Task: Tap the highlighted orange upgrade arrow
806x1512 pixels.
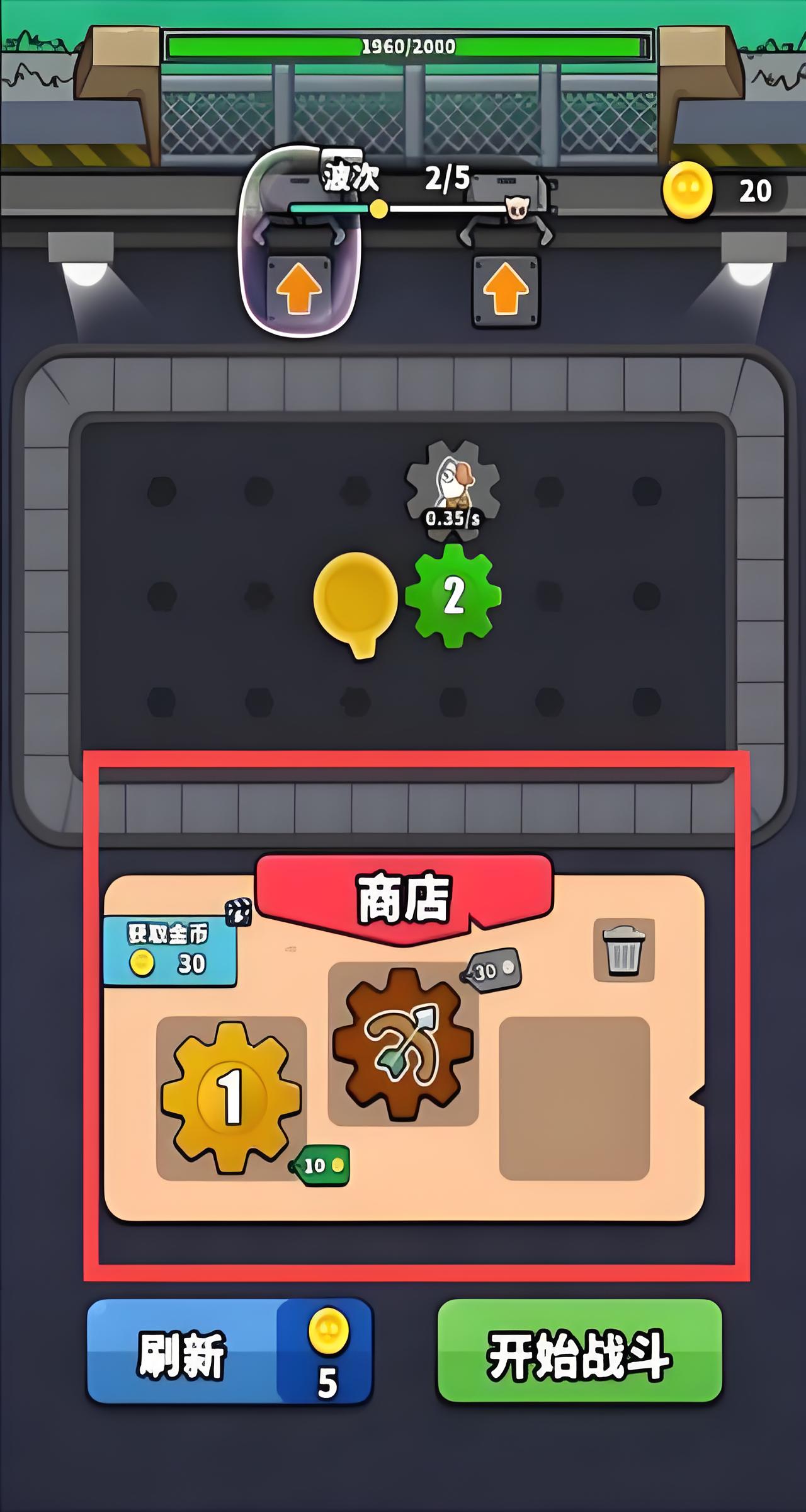Action: pos(298,289)
